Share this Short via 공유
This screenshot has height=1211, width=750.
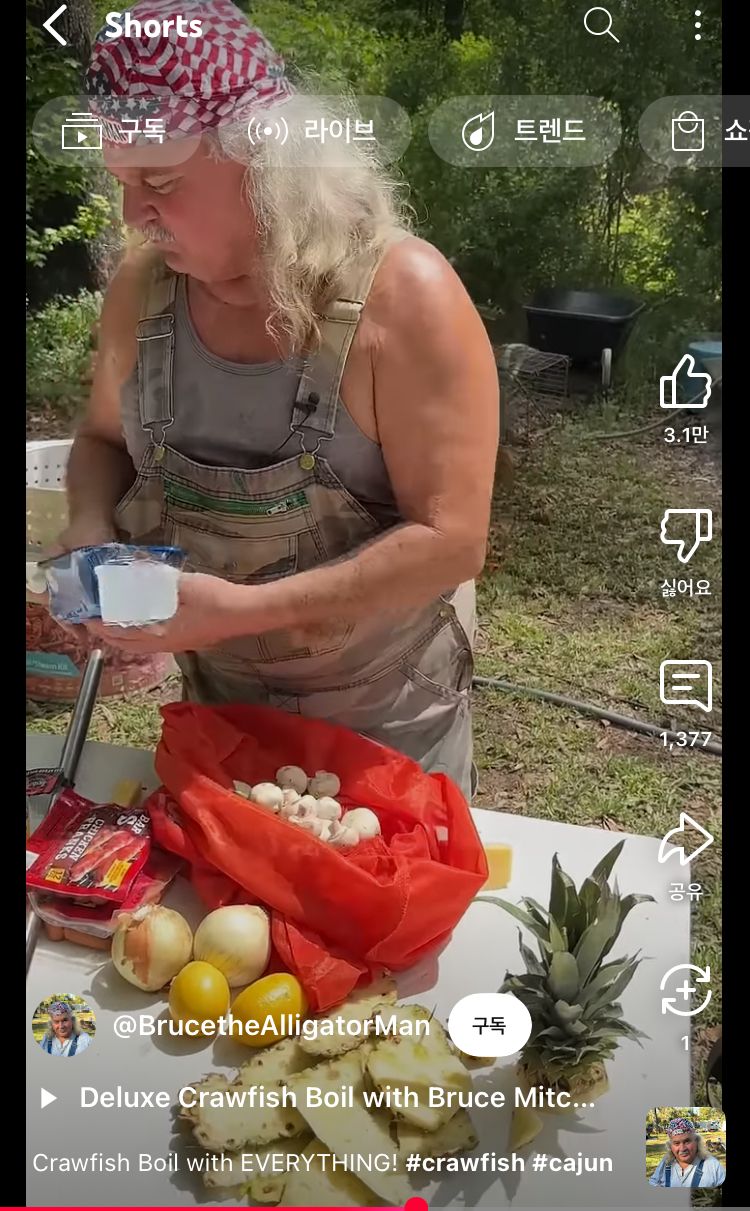pyautogui.click(x=686, y=842)
